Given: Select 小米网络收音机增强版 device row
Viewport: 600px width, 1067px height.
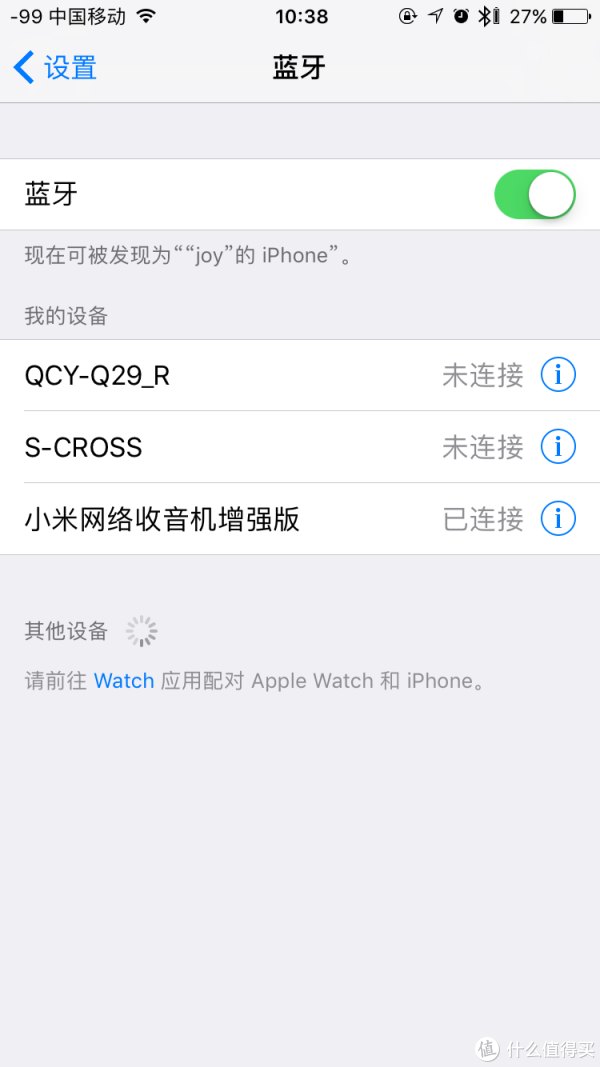Looking at the screenshot, I should pos(300,519).
